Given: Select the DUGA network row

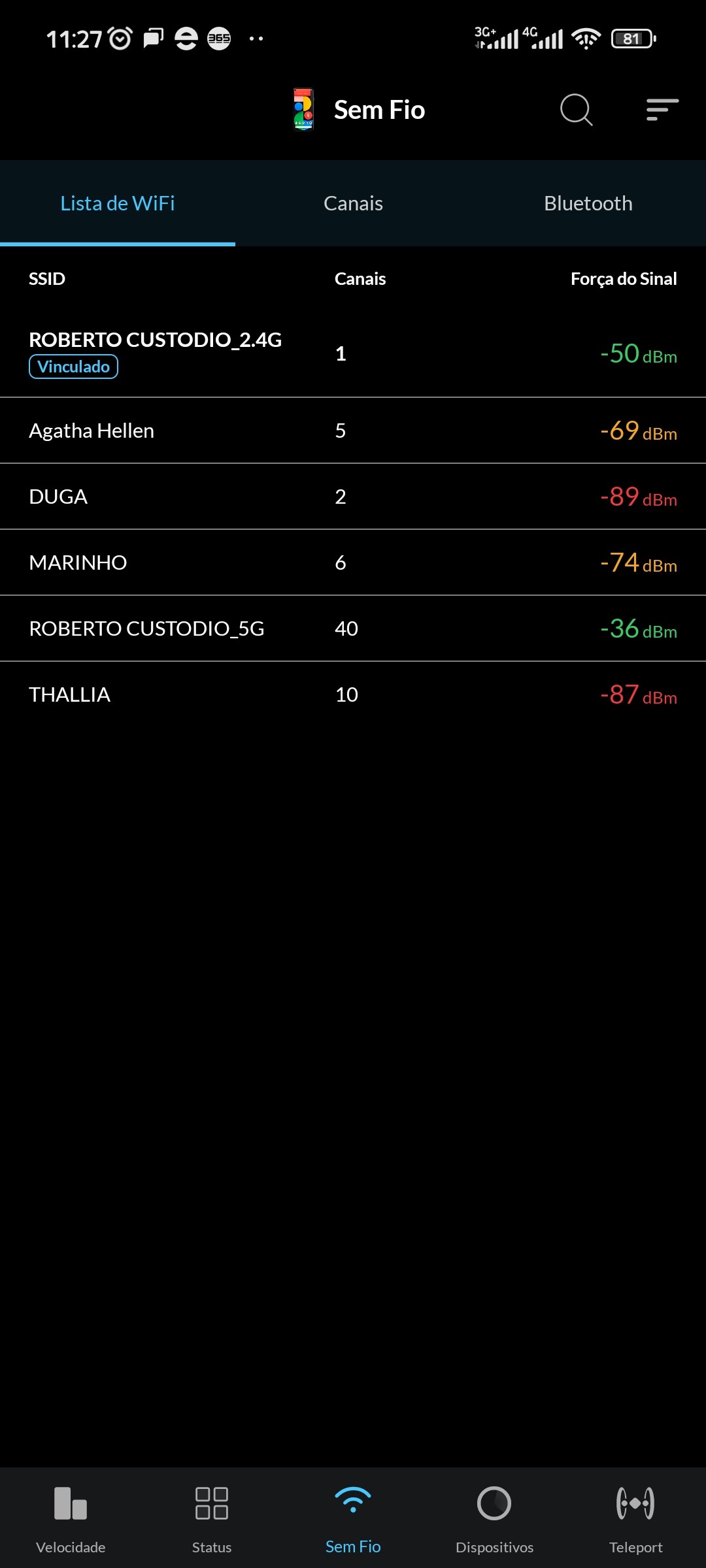Looking at the screenshot, I should tap(353, 497).
